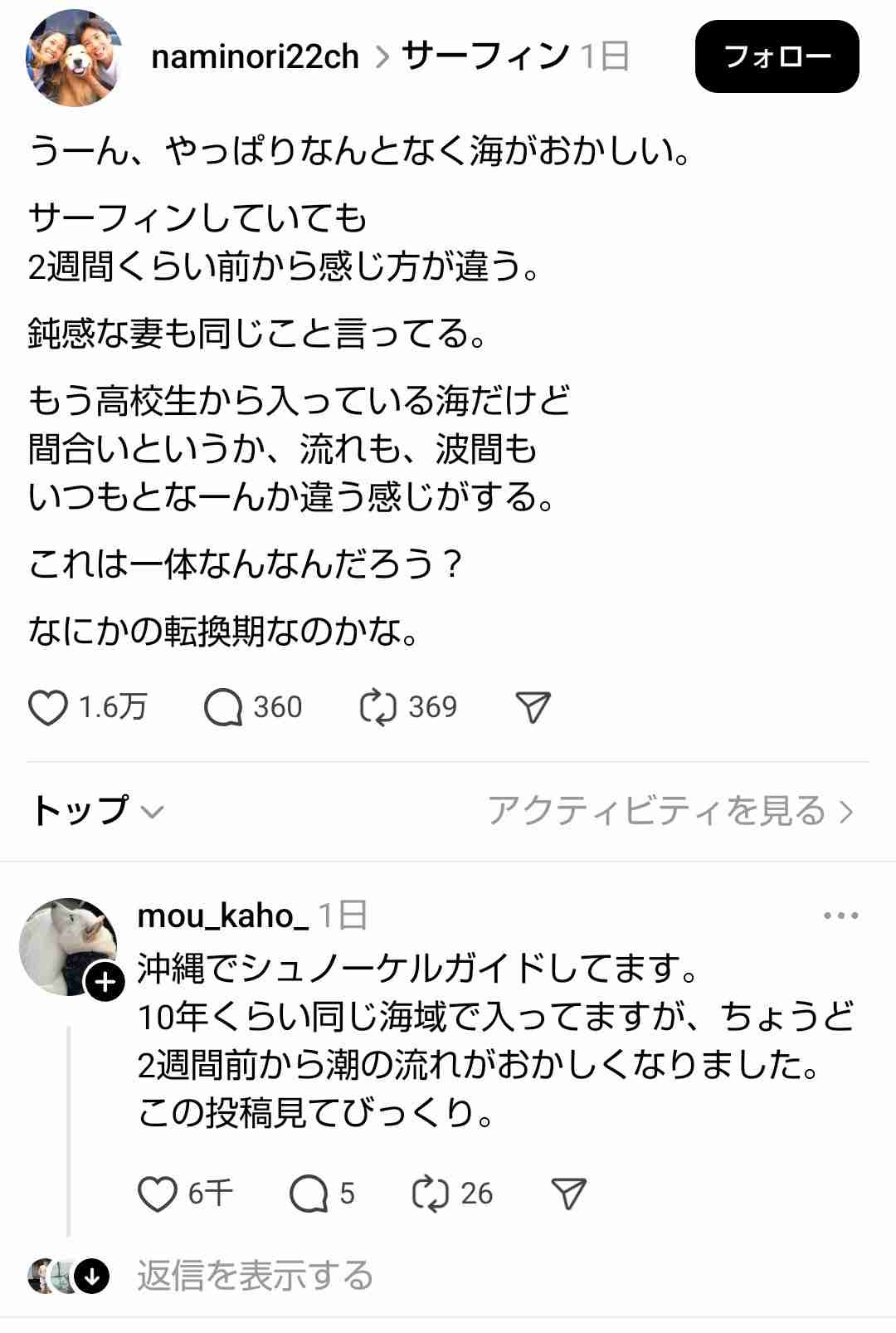Follow naminori22ch with the フォロー button
Screen dimensions: 896x1333
pos(777,56)
